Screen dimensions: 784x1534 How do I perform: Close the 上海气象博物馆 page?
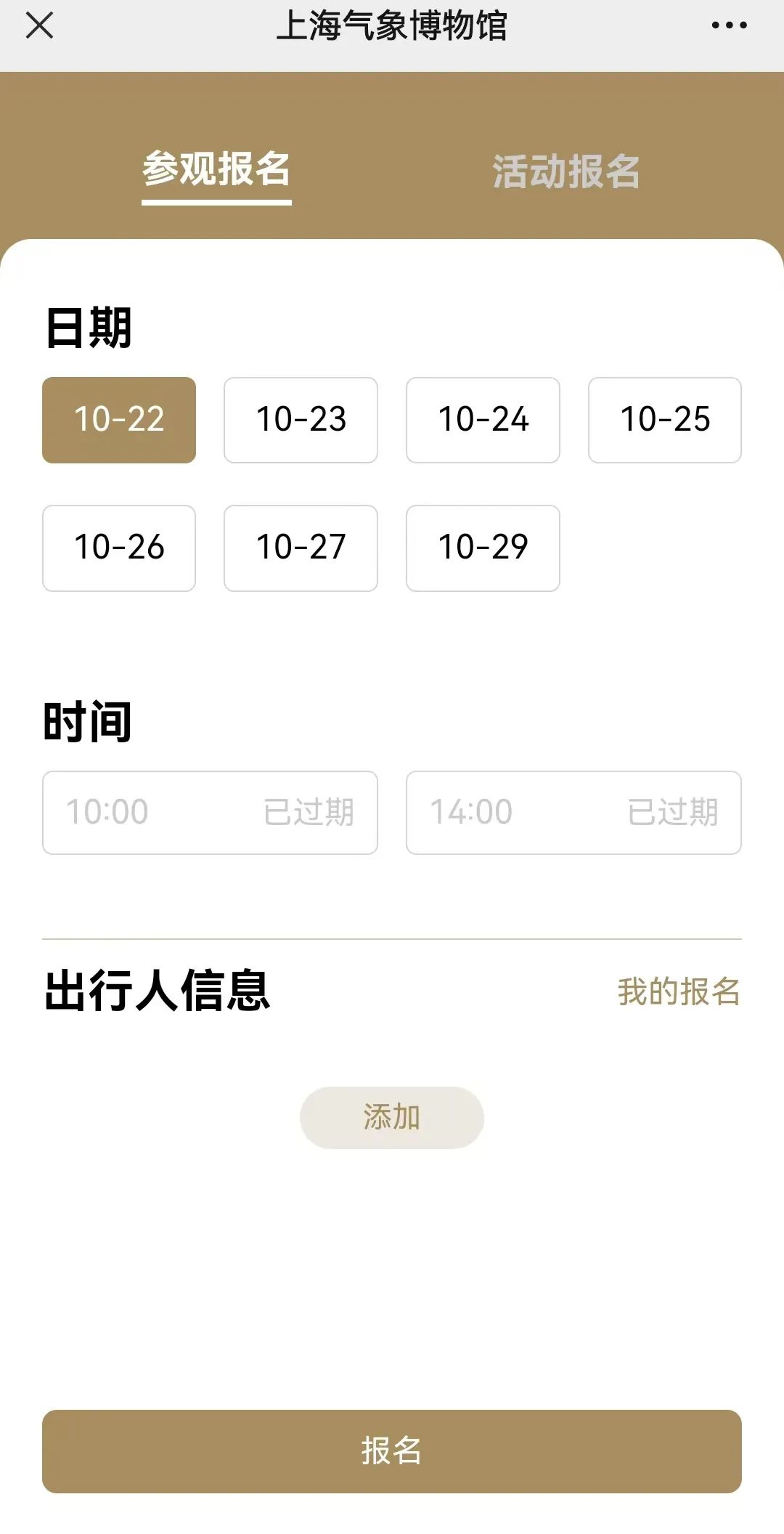pos(39,26)
